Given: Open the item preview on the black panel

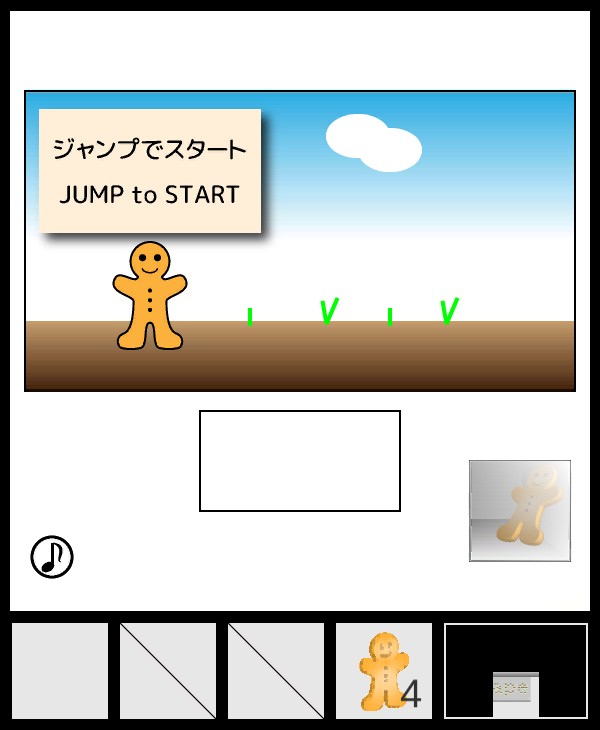Looking at the screenshot, I should 516,692.
